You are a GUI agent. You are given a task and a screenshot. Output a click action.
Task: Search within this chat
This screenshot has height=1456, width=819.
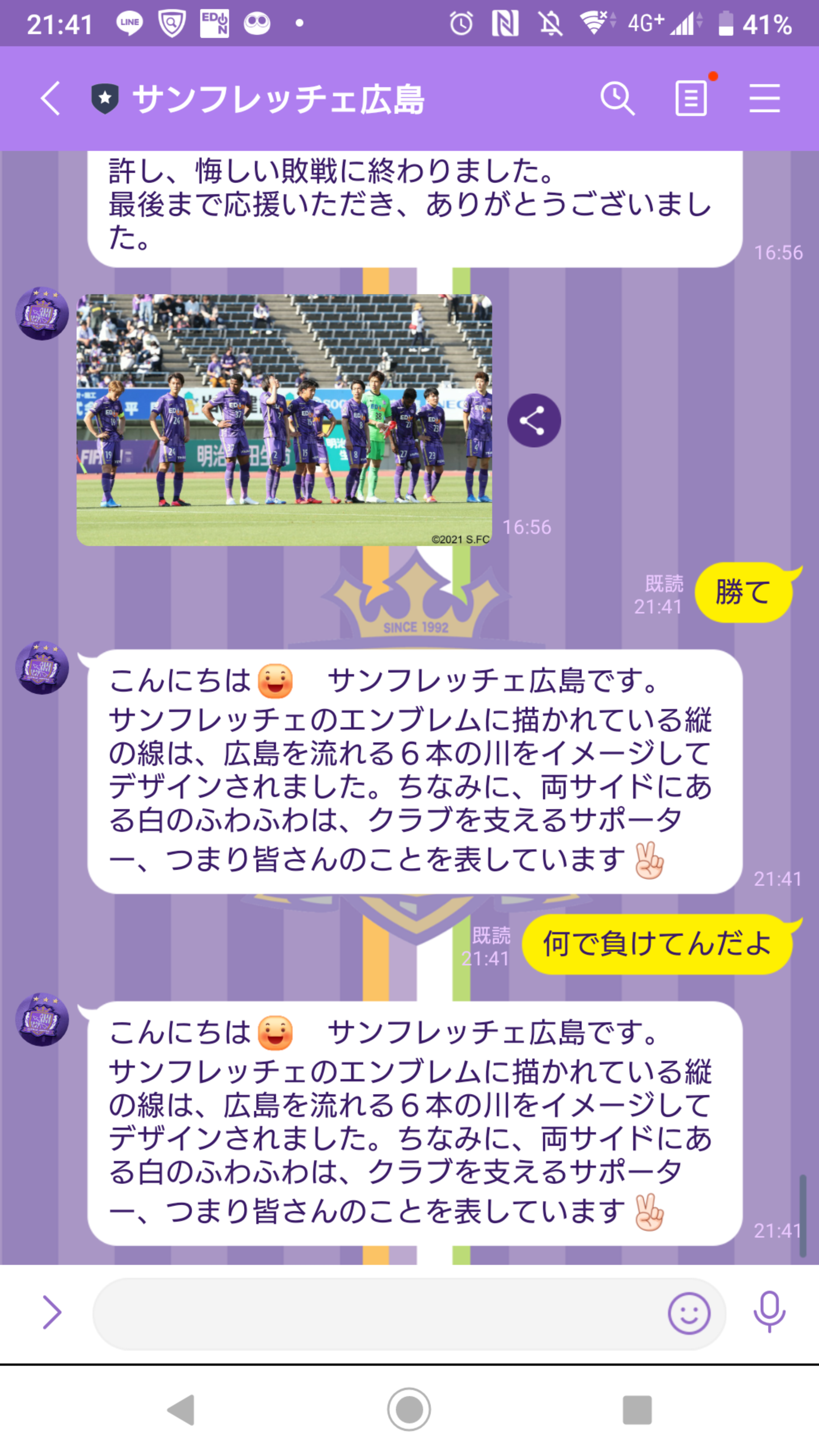tap(617, 98)
